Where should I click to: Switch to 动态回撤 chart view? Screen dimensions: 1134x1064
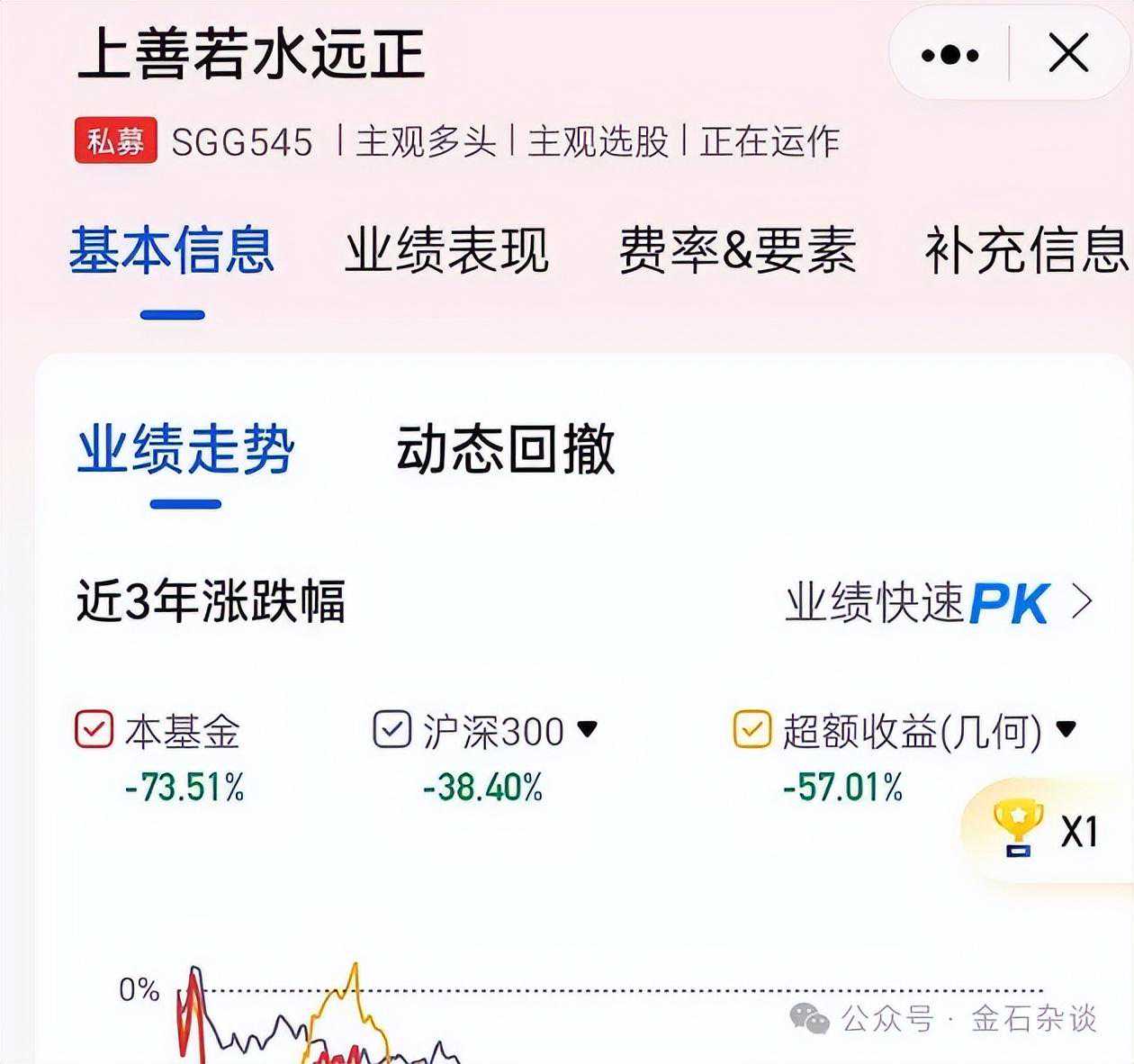[x=506, y=449]
